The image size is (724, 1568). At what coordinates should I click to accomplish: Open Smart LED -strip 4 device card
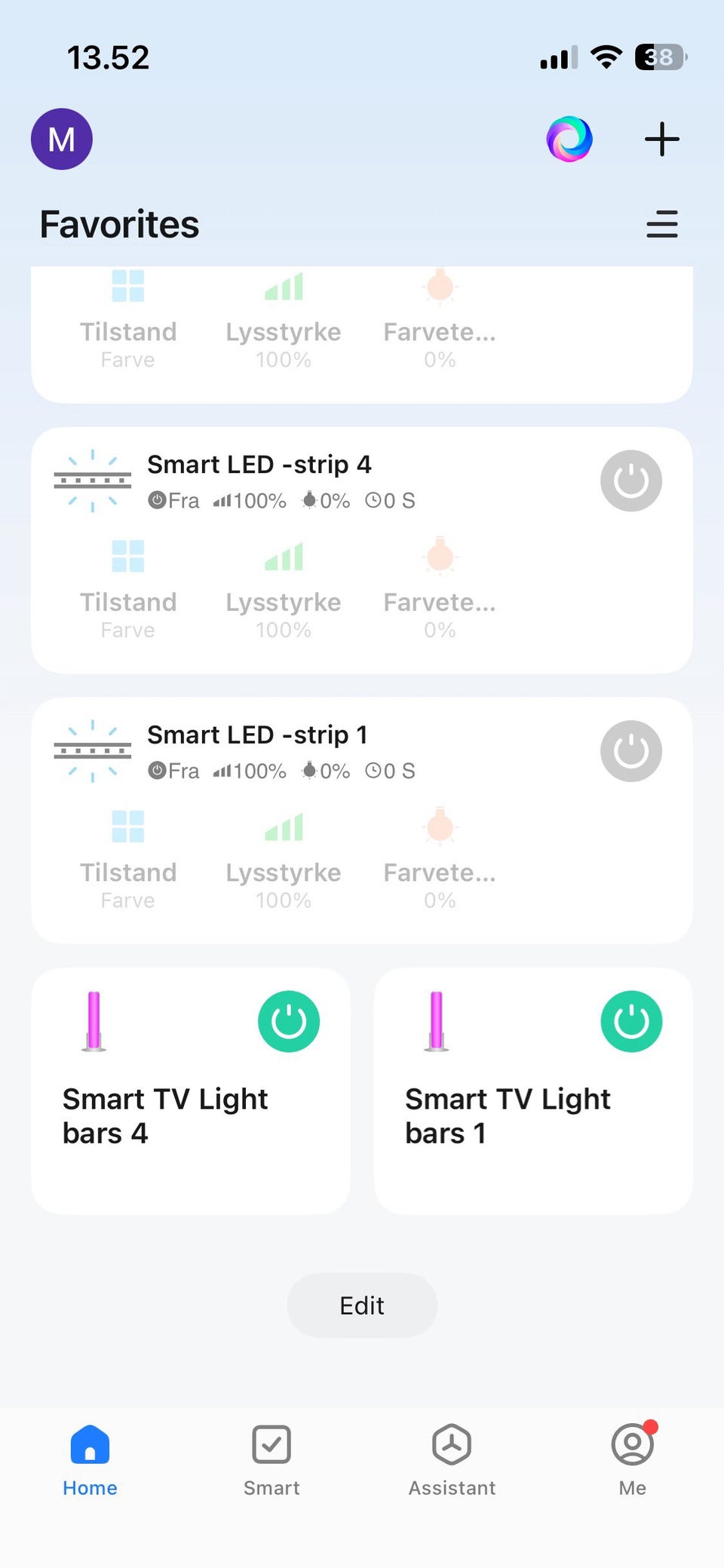(x=362, y=551)
